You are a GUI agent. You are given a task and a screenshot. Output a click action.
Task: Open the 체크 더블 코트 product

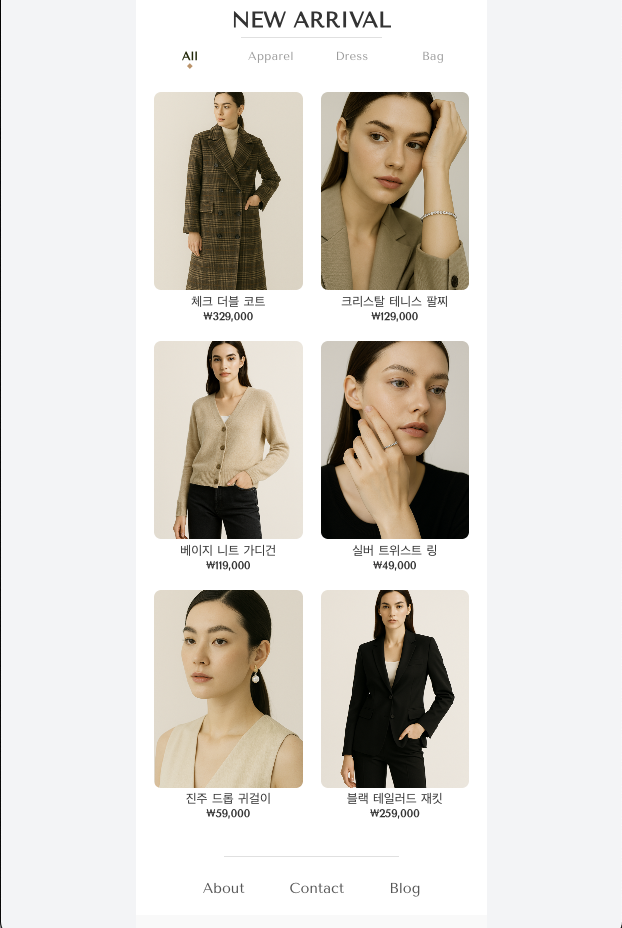coord(228,192)
